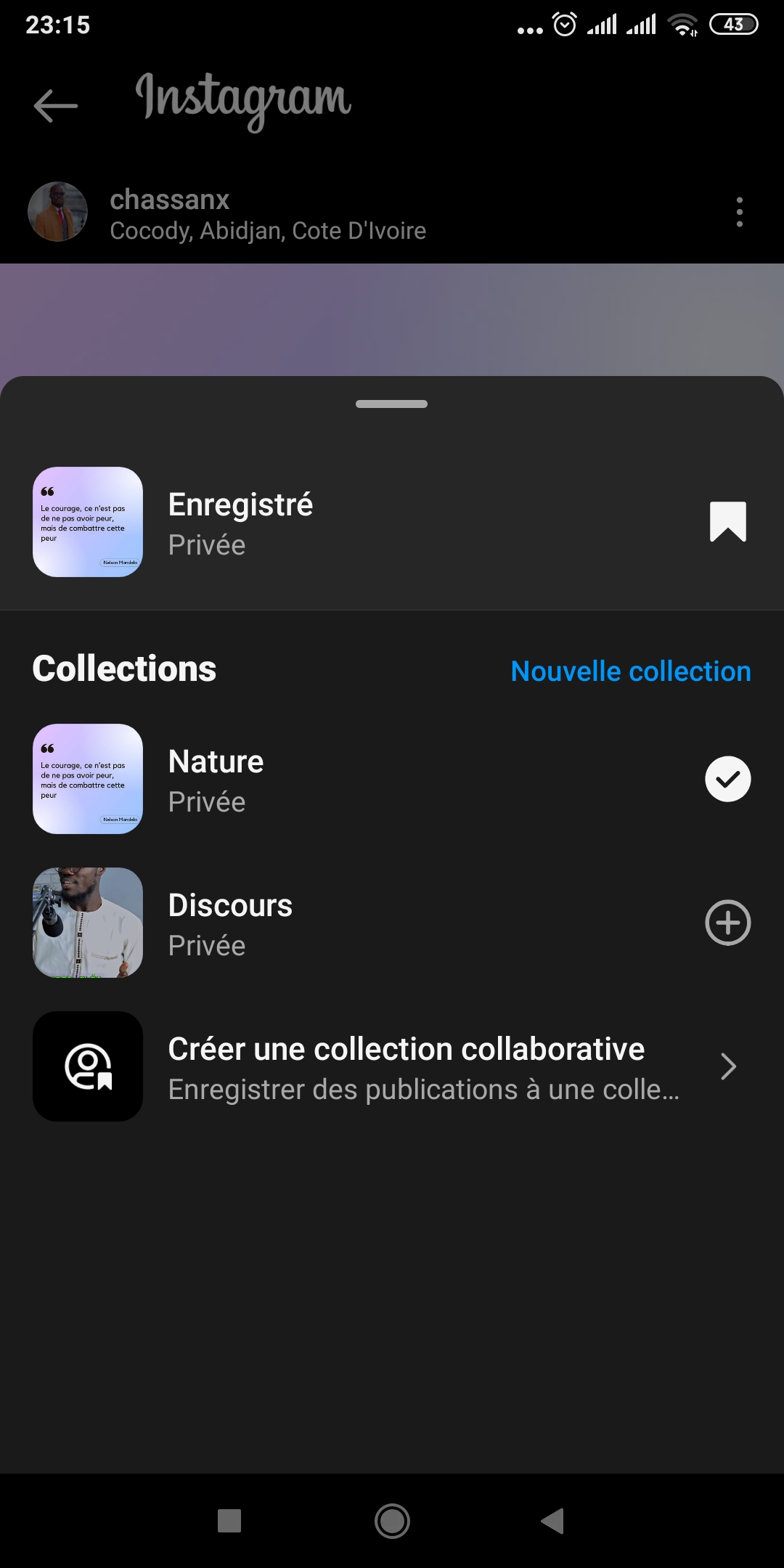Screen dimensions: 784x1568
Task: Create a new collection via Nouvelle collection
Action: [631, 671]
